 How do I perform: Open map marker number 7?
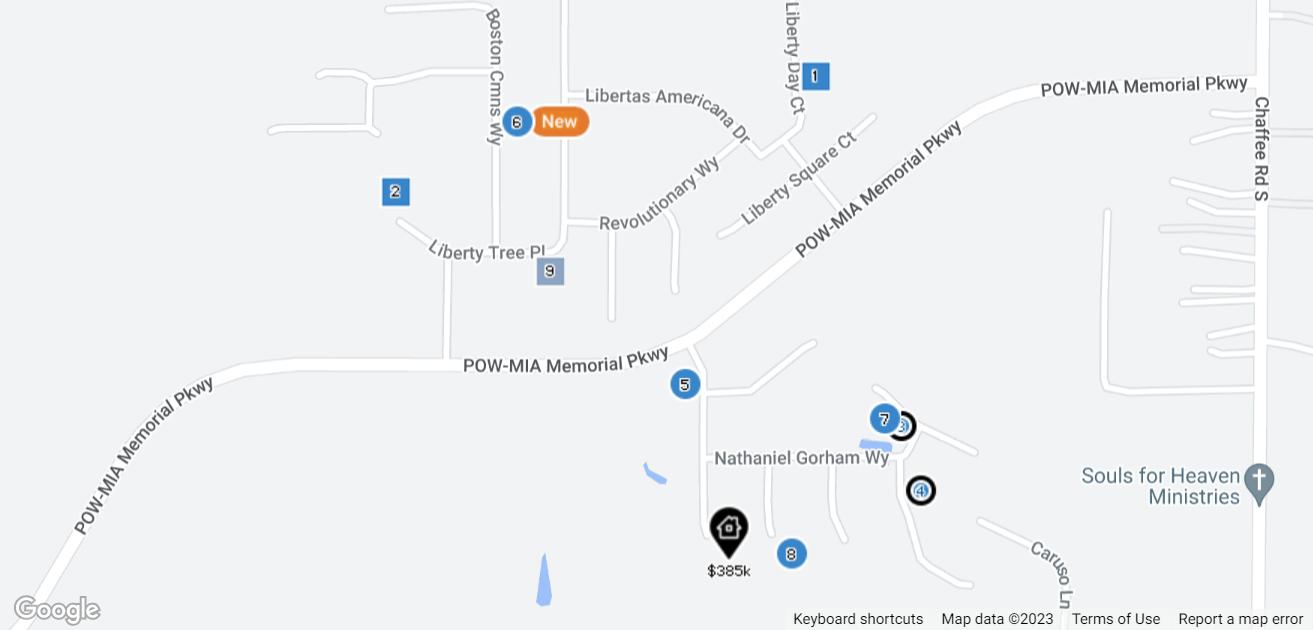click(881, 419)
